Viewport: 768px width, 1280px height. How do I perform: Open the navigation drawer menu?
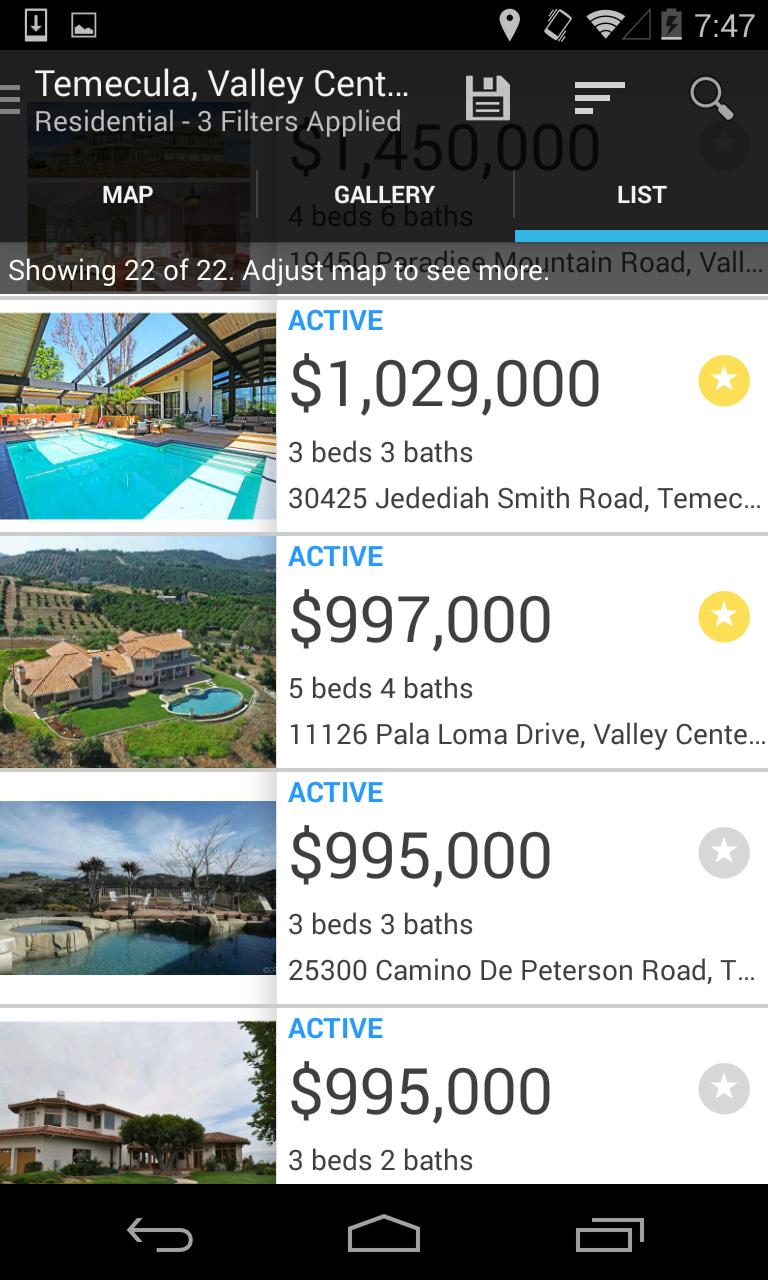pyautogui.click(x=12, y=99)
